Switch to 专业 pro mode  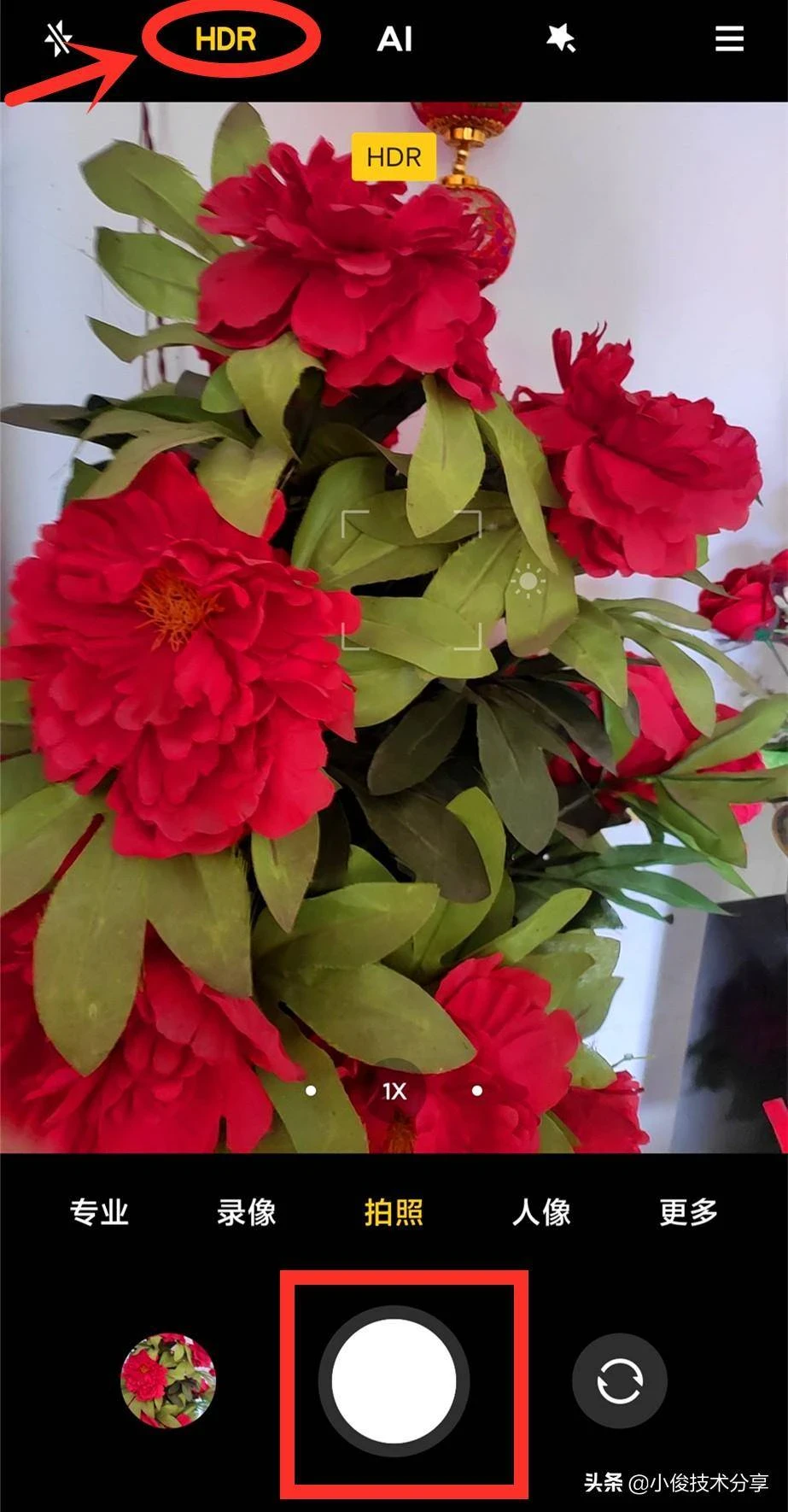(x=99, y=1211)
